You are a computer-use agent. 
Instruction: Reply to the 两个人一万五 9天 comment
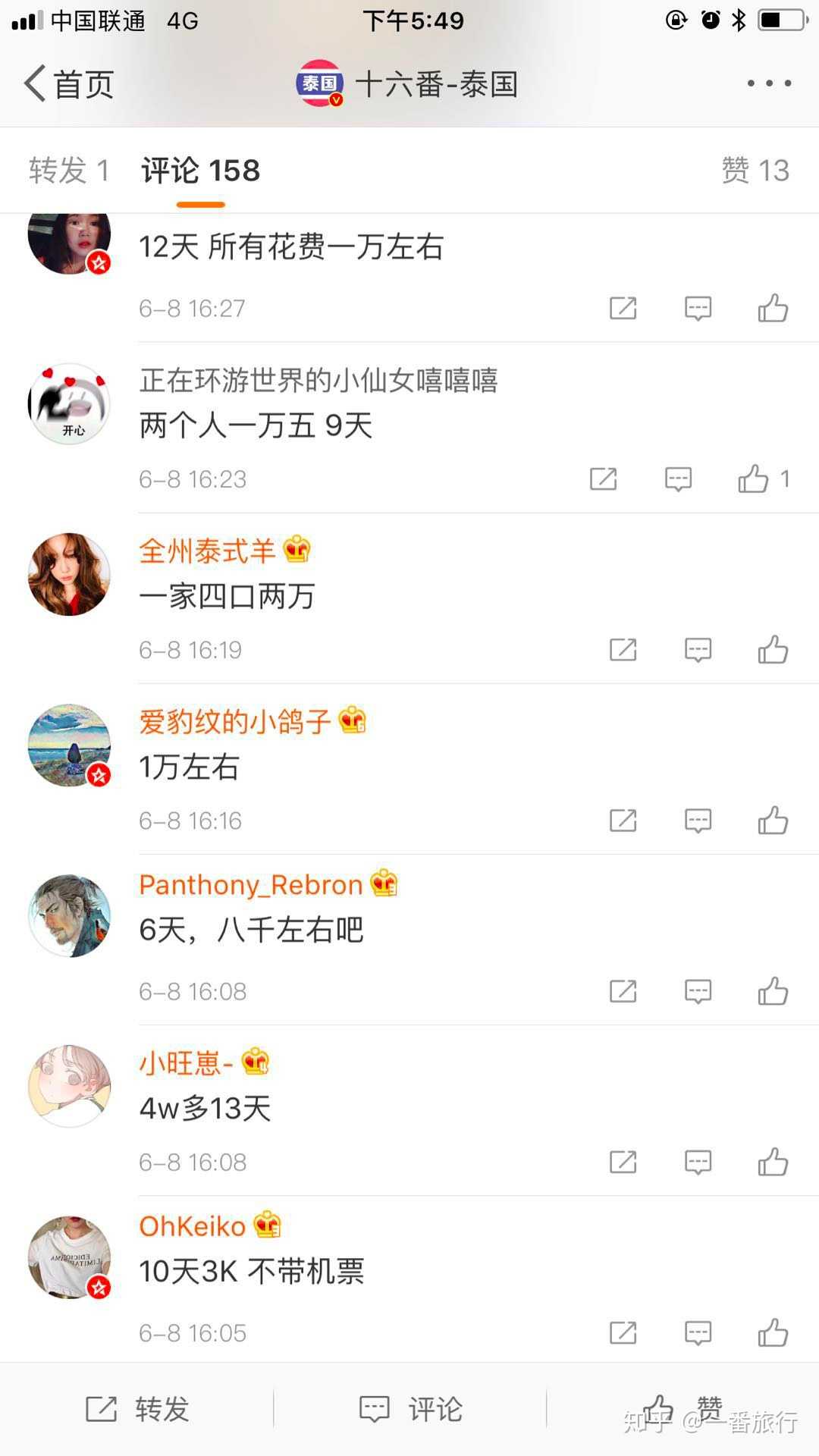coord(678,479)
